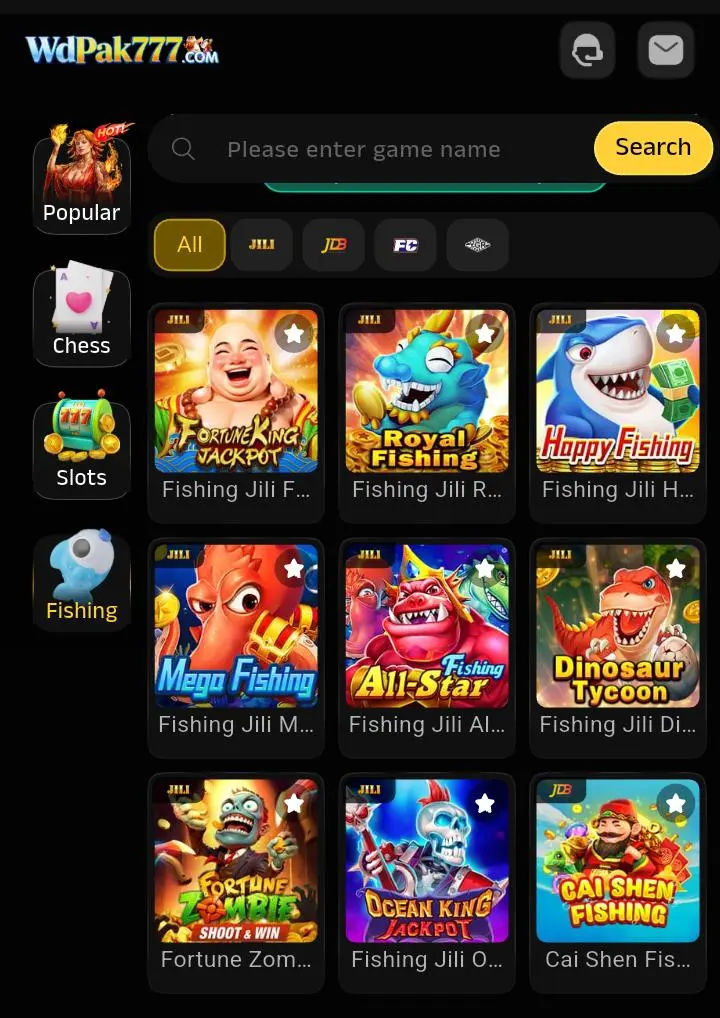Play Fortune Zombie game

point(236,870)
